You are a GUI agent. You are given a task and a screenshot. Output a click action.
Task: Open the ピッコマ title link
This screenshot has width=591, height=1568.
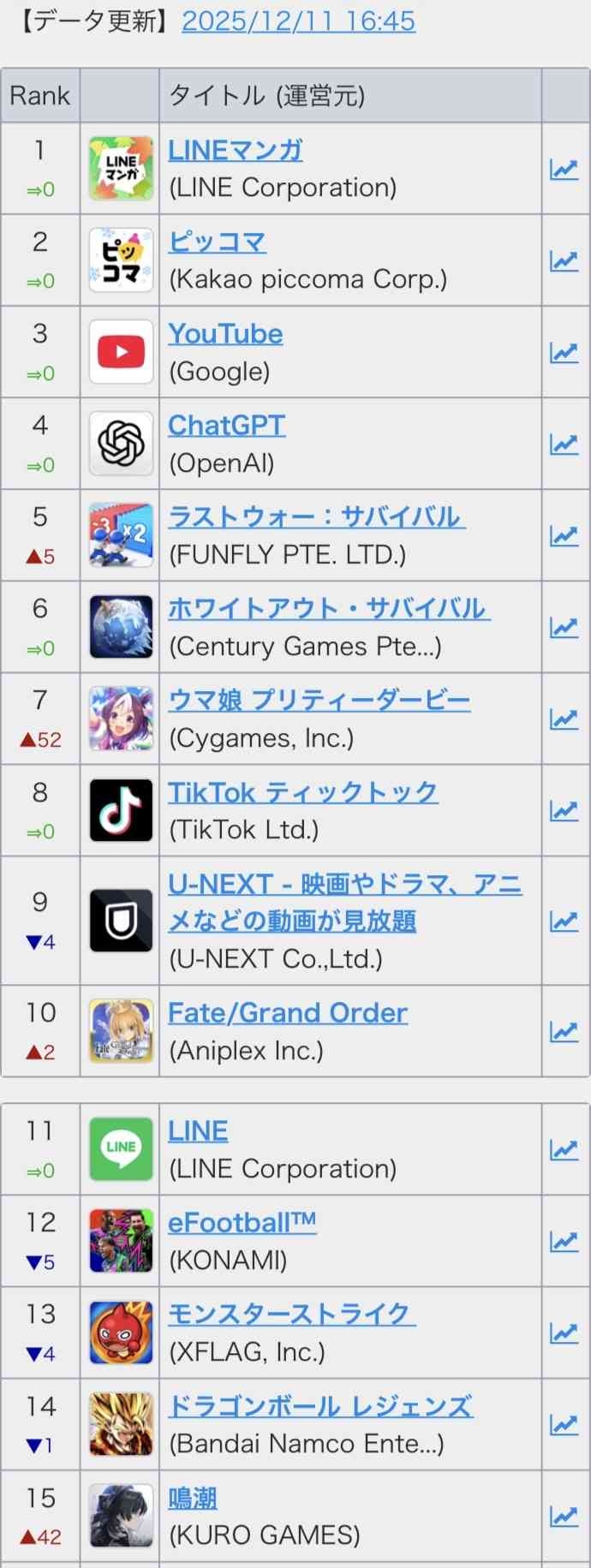click(x=216, y=242)
